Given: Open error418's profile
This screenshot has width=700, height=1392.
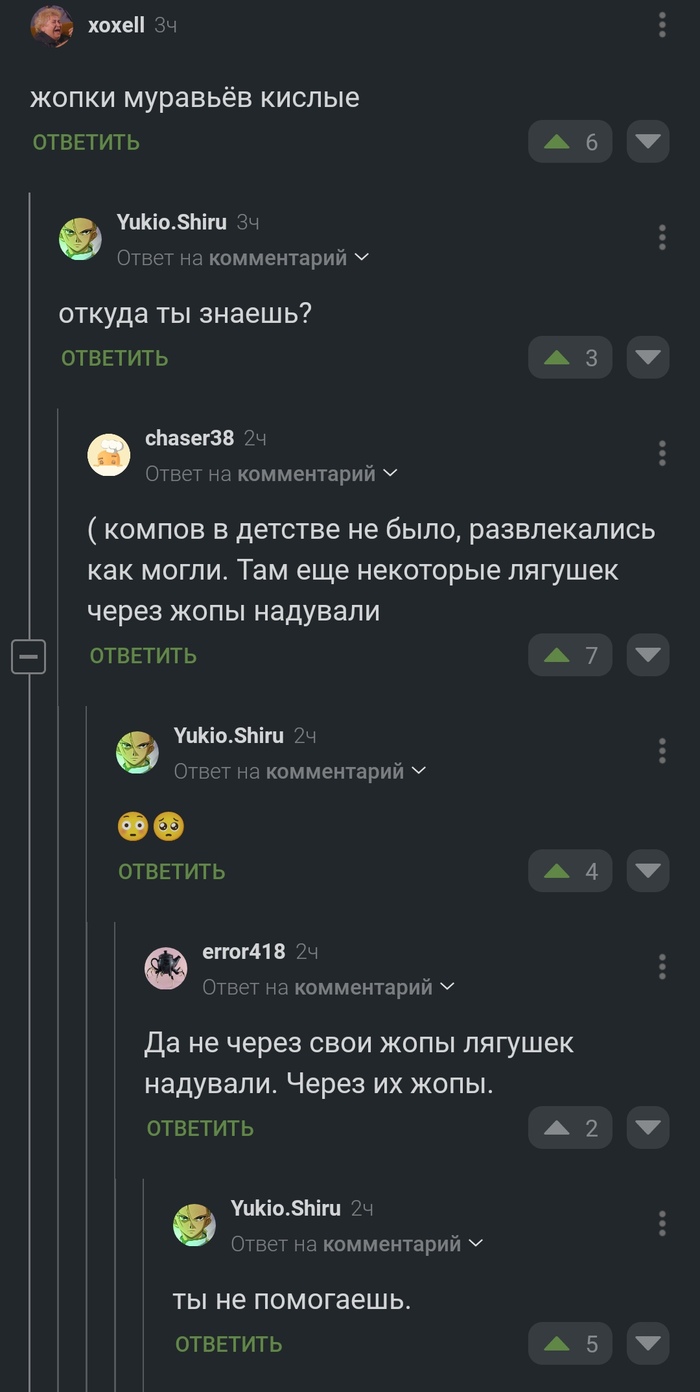Looking at the screenshot, I should 243,952.
